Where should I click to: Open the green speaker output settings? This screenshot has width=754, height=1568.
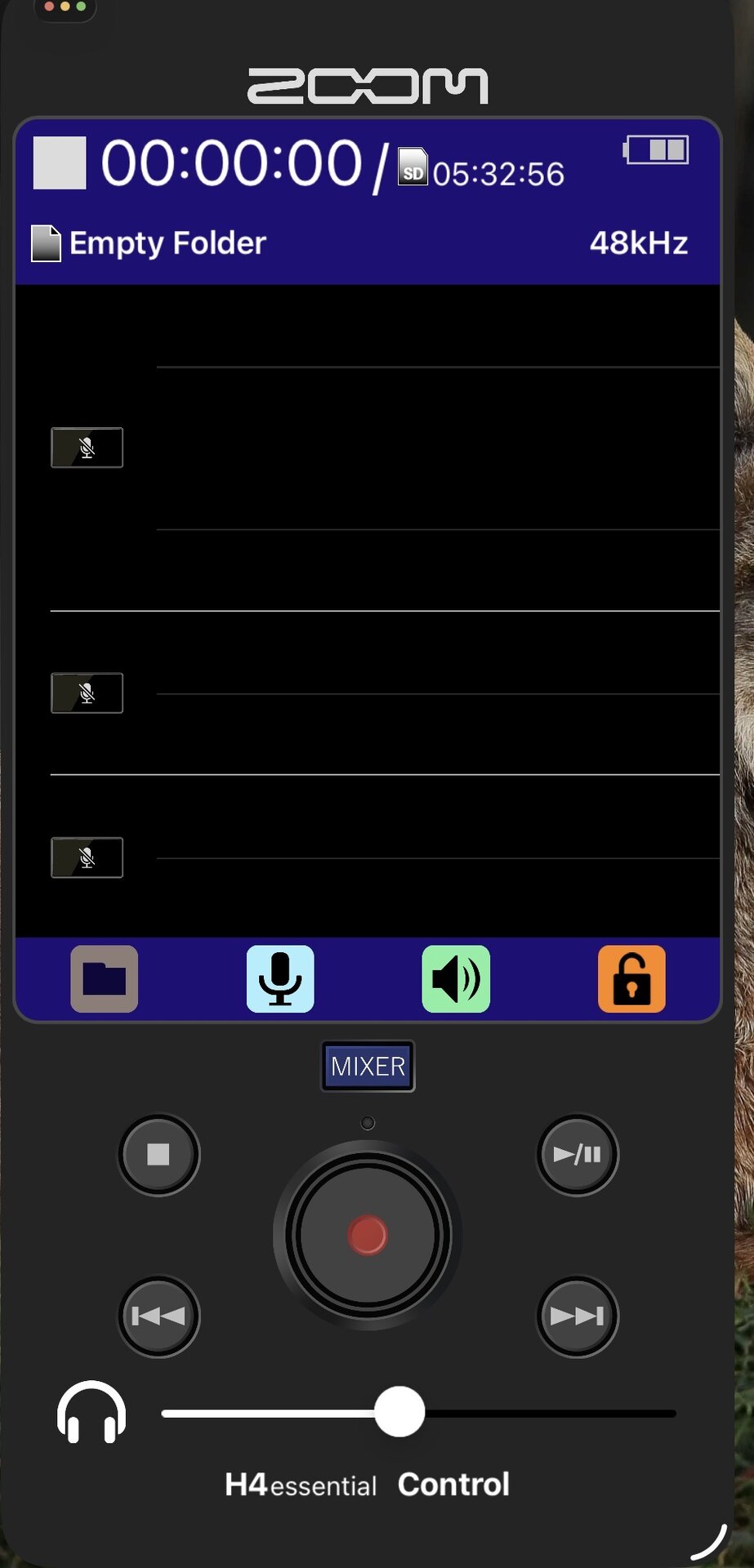(x=456, y=978)
